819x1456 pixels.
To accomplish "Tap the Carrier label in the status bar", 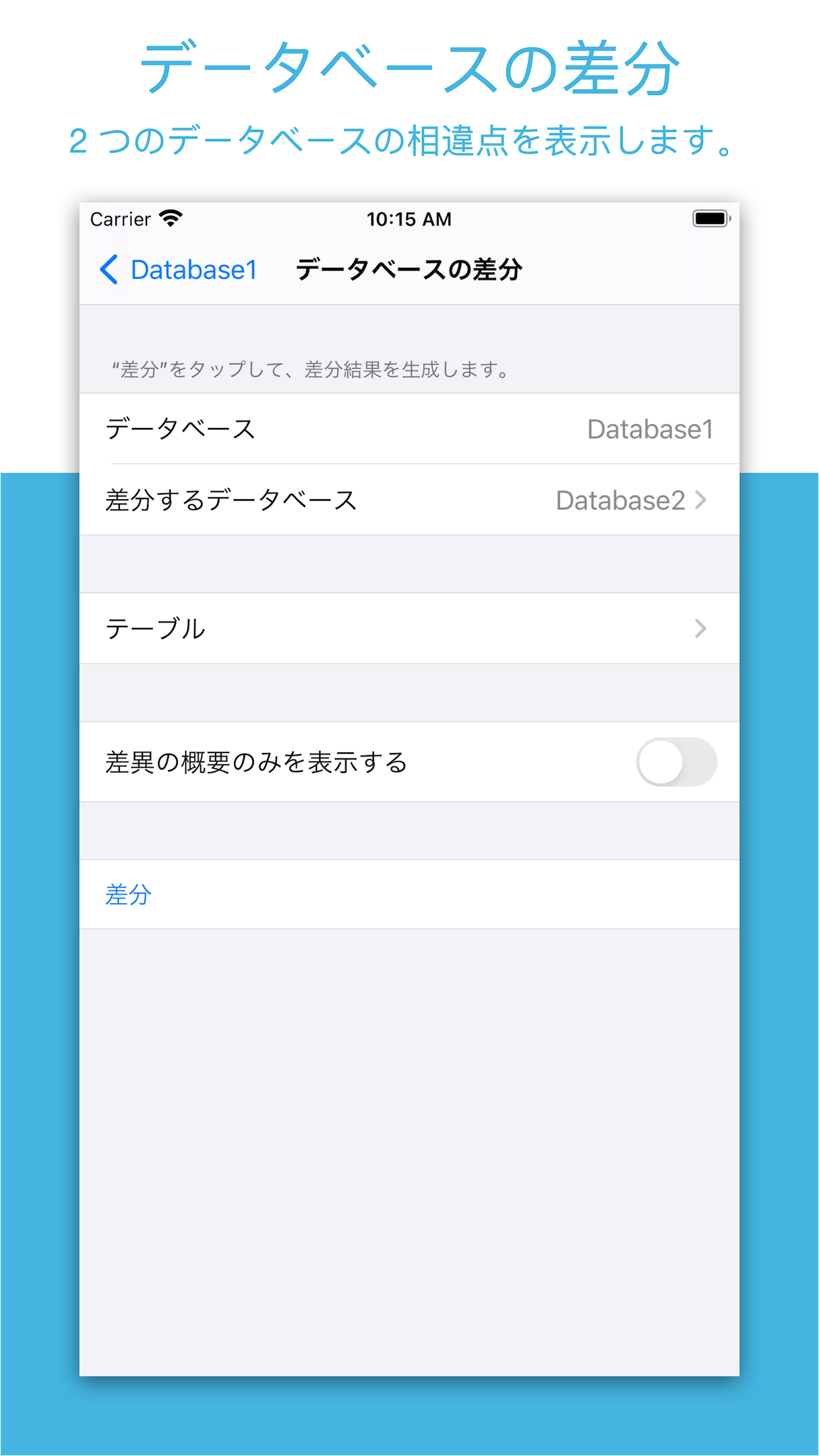I will click(121, 218).
